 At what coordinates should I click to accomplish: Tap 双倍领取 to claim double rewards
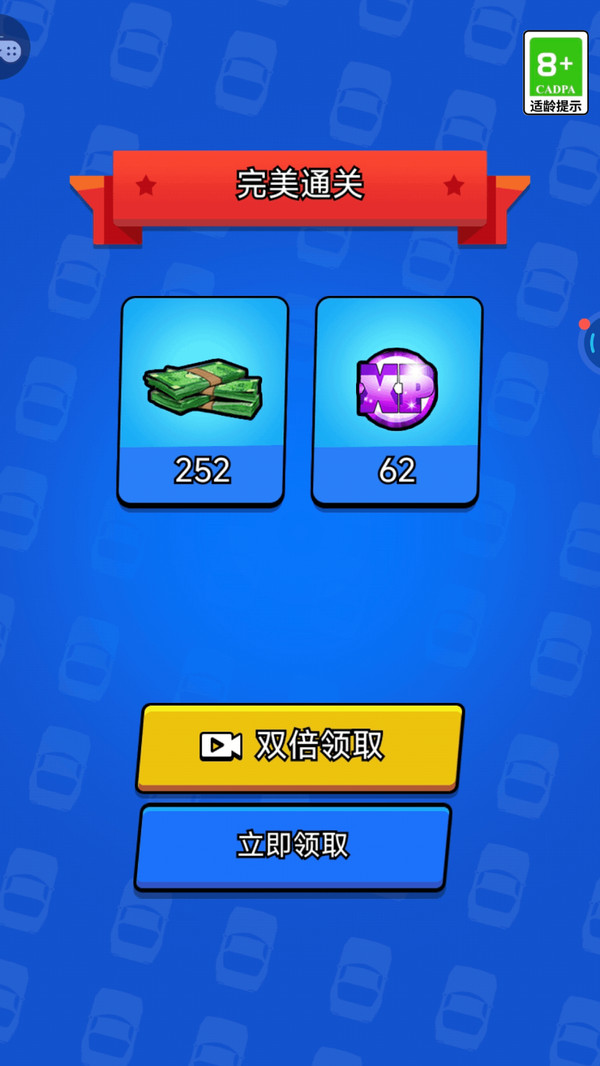pos(300,746)
